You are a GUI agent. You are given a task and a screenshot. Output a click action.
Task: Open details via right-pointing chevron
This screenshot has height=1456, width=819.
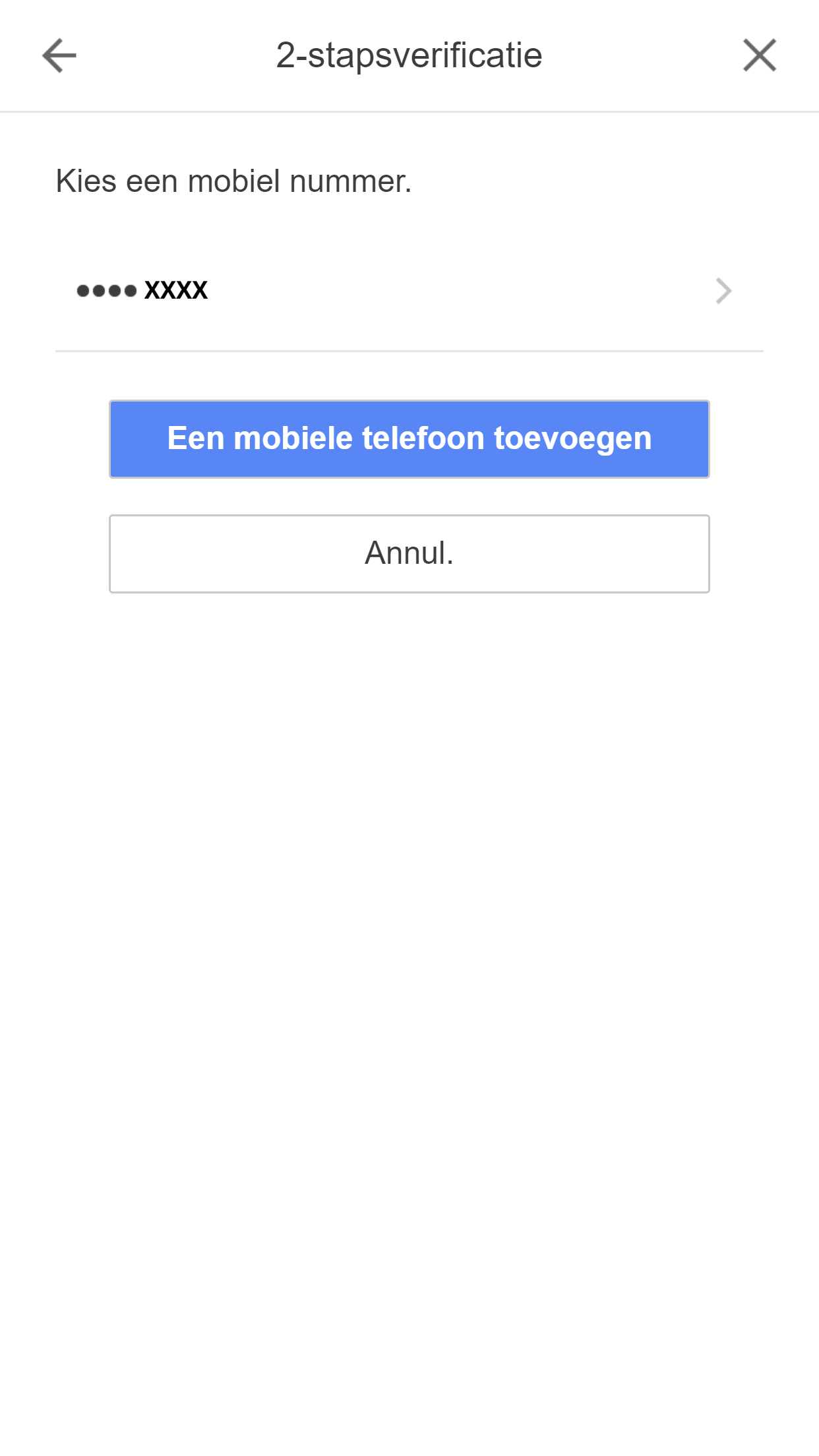coord(723,290)
